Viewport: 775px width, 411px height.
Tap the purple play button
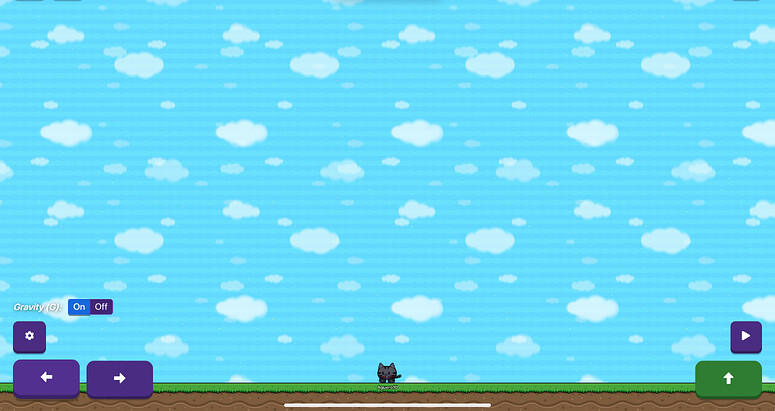click(745, 336)
